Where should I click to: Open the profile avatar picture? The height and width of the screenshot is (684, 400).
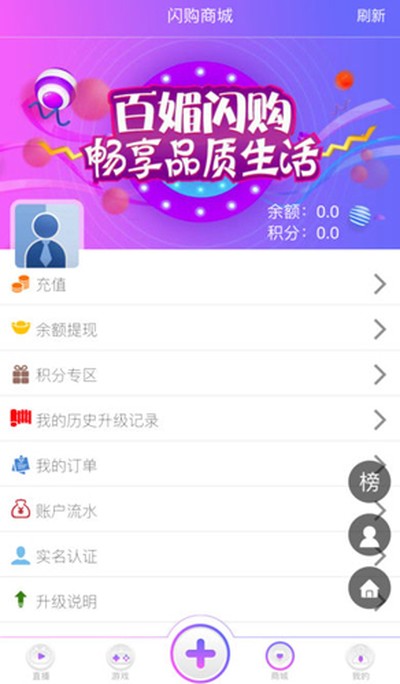click(x=47, y=235)
